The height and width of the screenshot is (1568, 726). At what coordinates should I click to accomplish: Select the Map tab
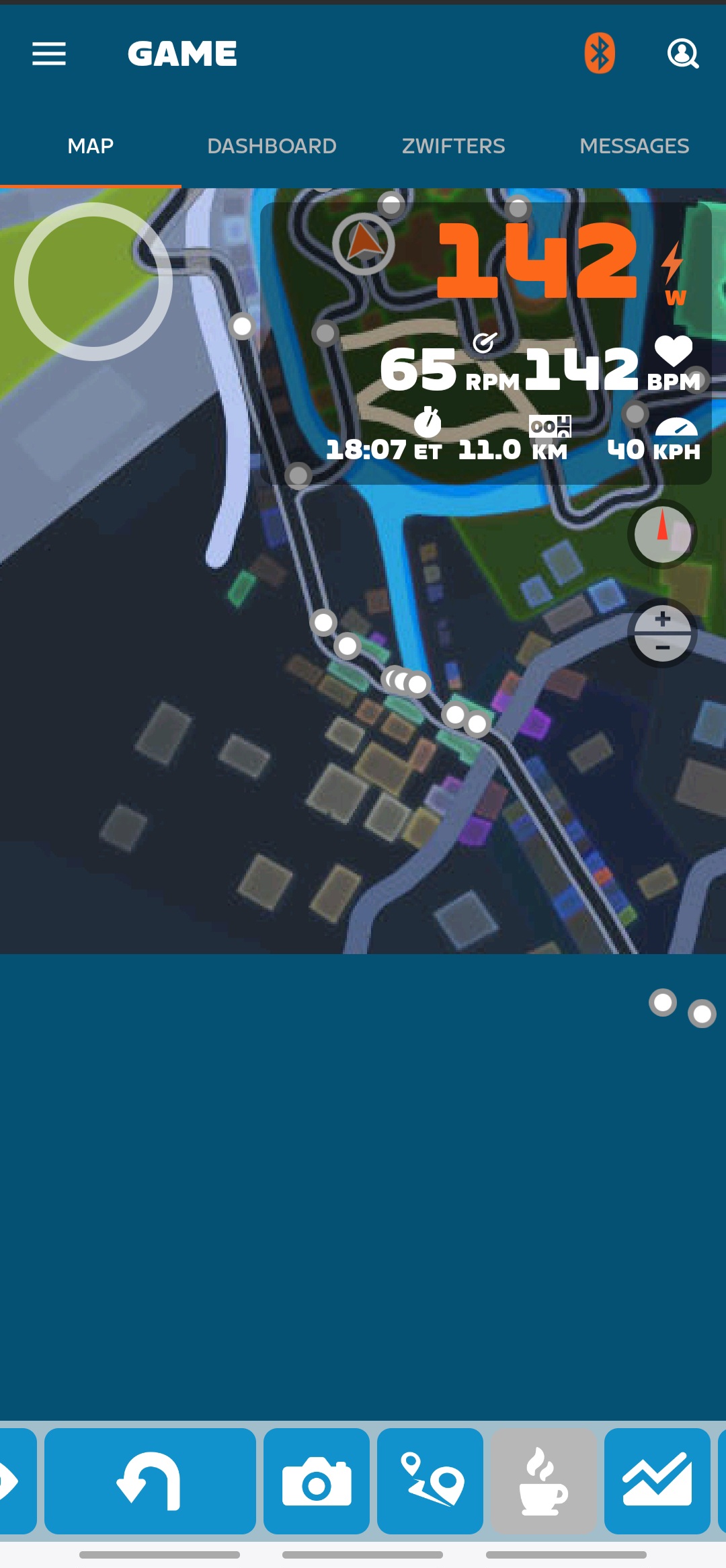pos(91,146)
